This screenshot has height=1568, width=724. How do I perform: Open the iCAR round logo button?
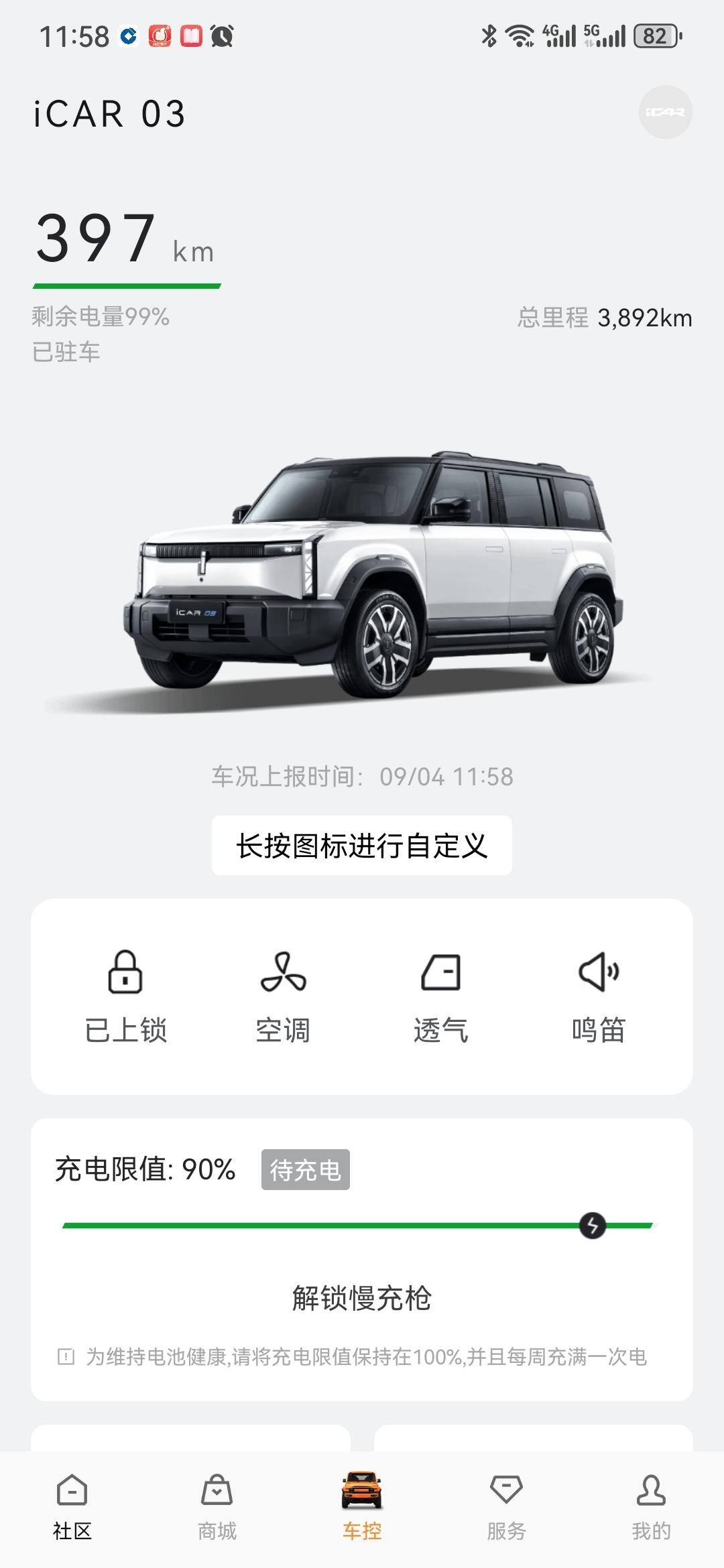(665, 112)
